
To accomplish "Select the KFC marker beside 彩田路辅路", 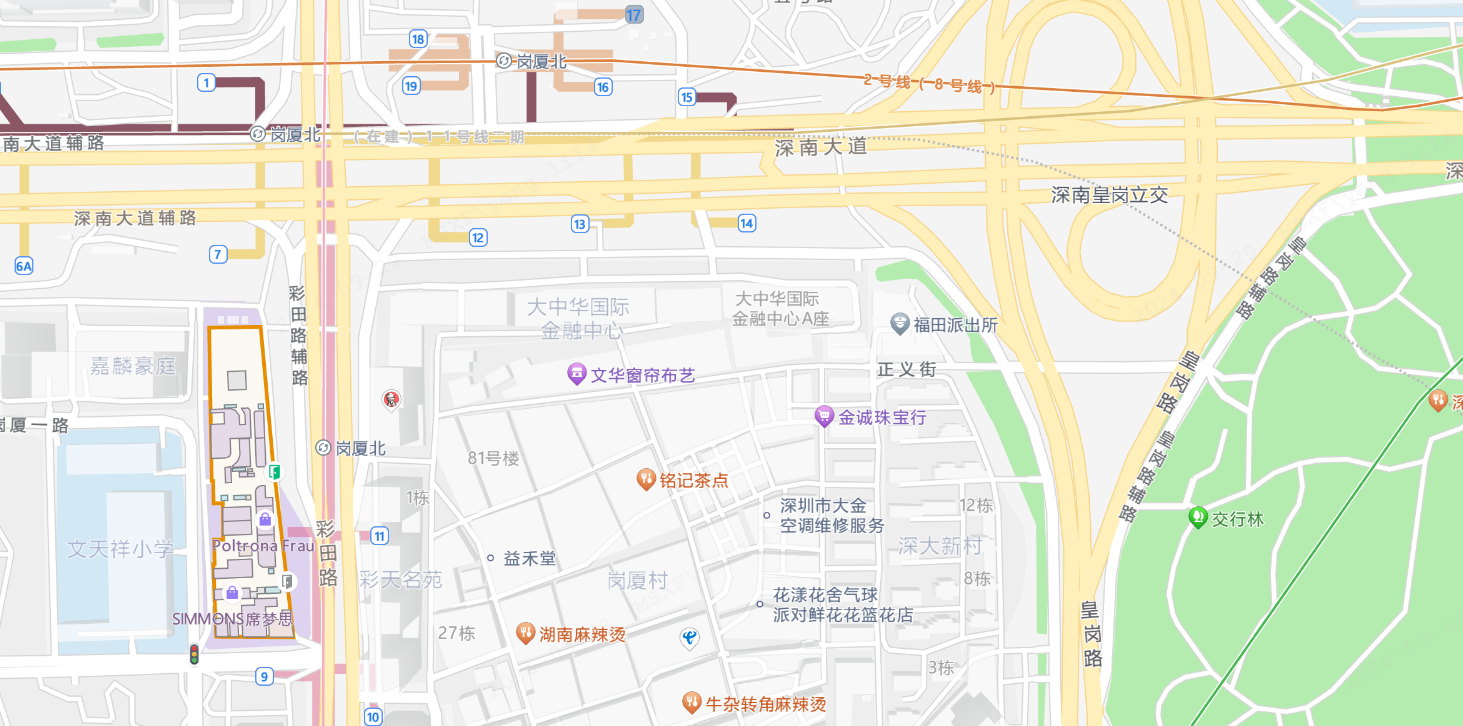I will [390, 400].
